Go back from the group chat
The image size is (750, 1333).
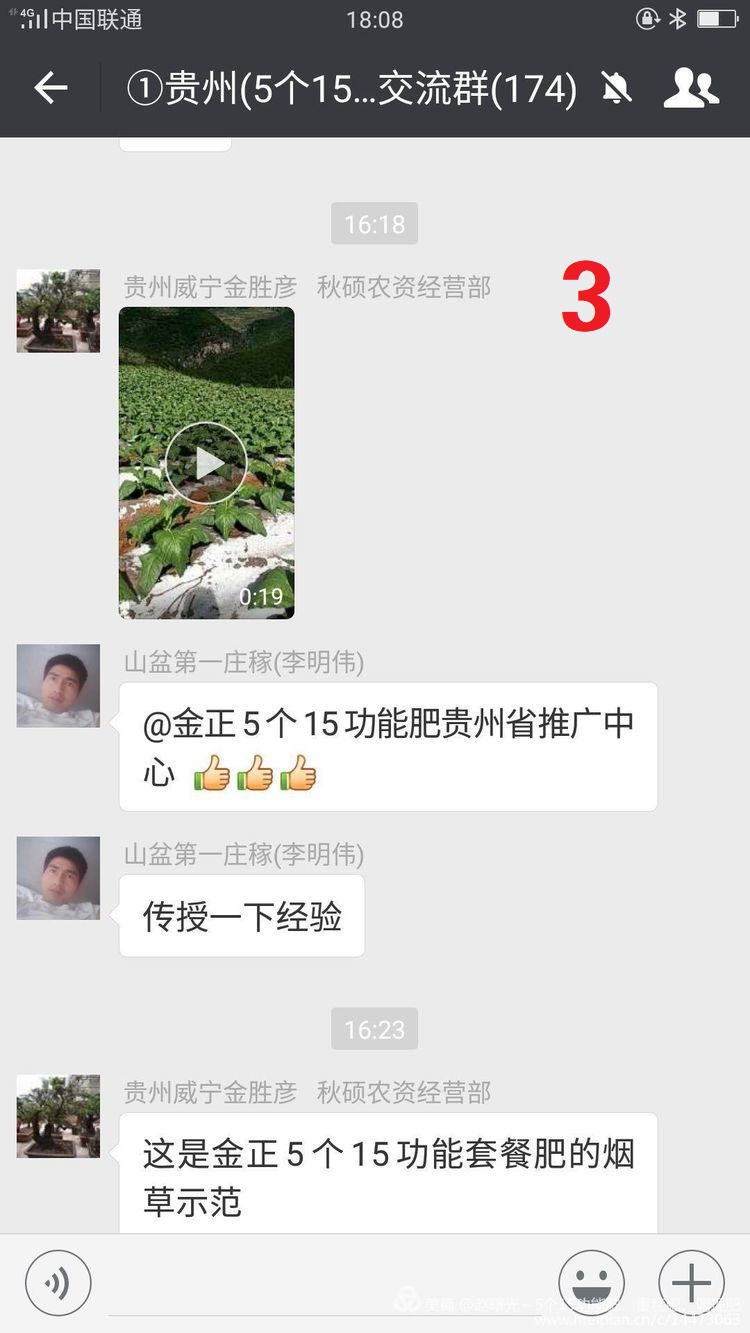[51, 89]
